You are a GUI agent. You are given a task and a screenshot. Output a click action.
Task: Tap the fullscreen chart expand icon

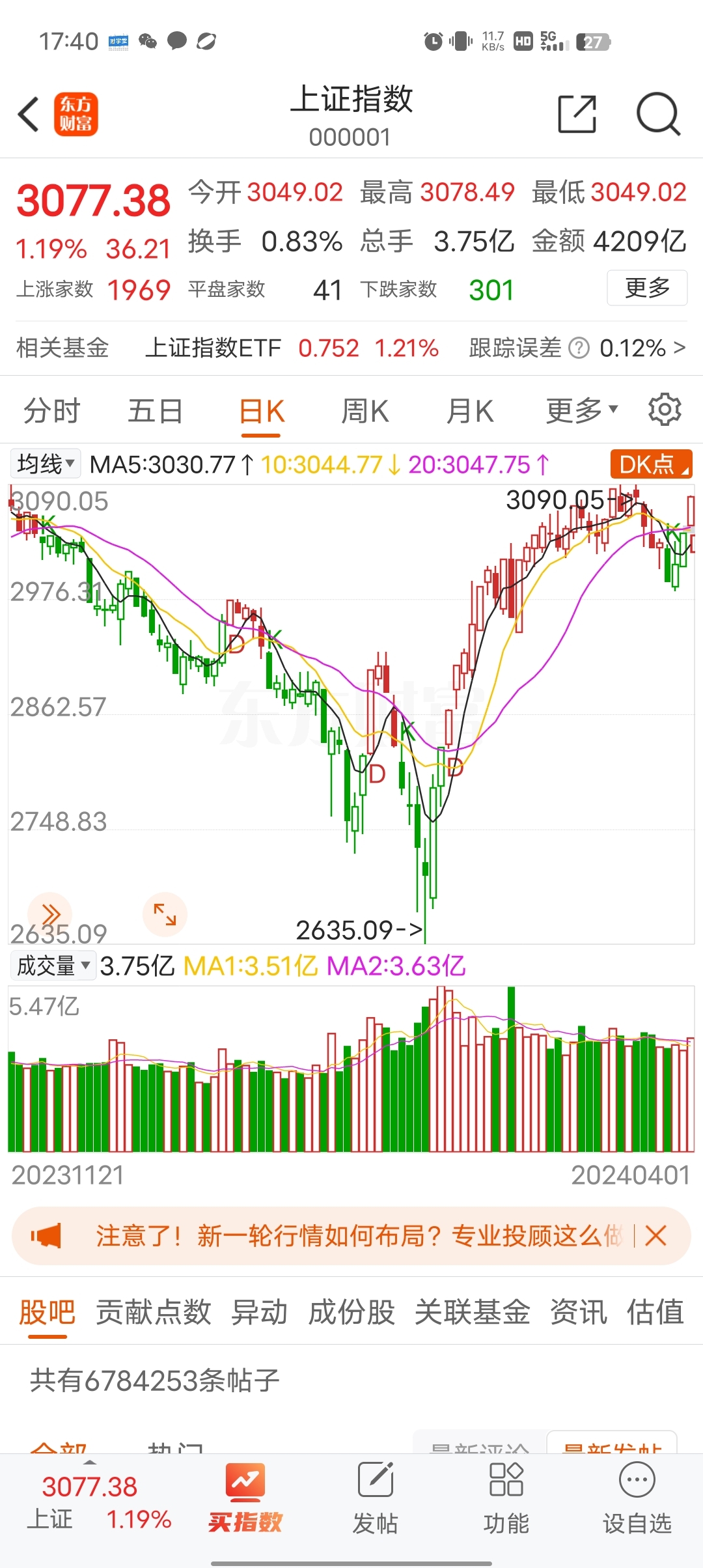coord(165,914)
